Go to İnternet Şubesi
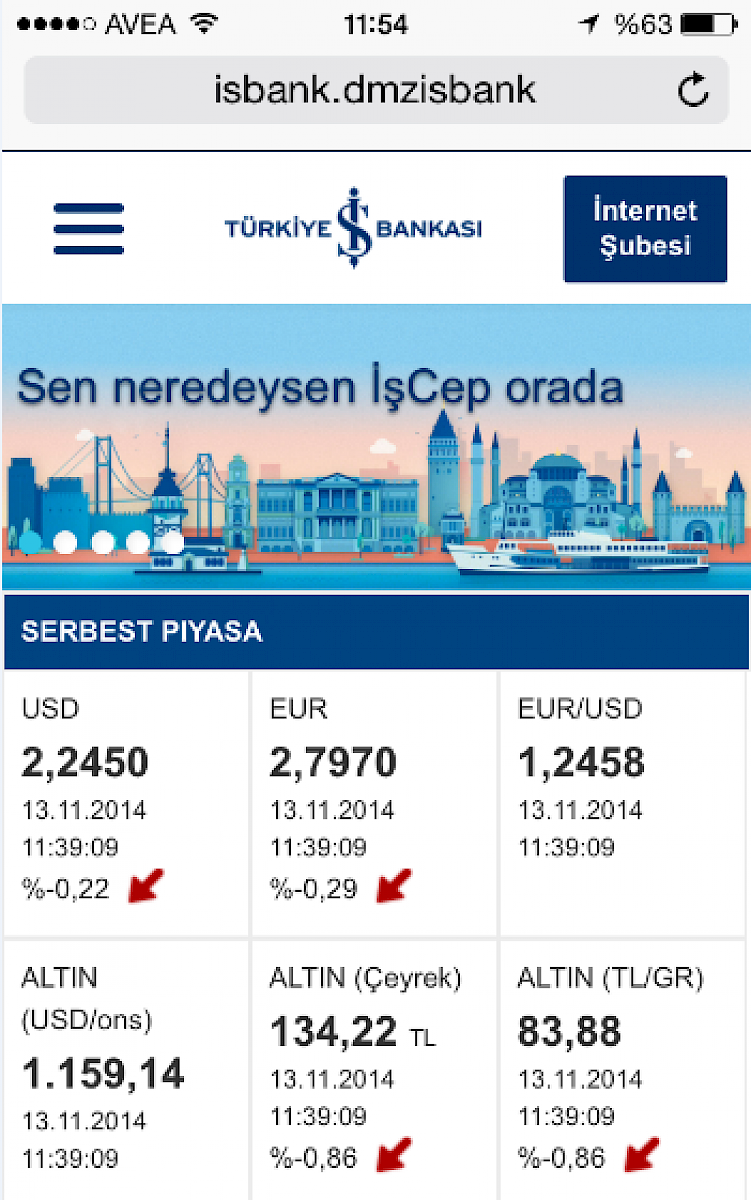 [645, 229]
